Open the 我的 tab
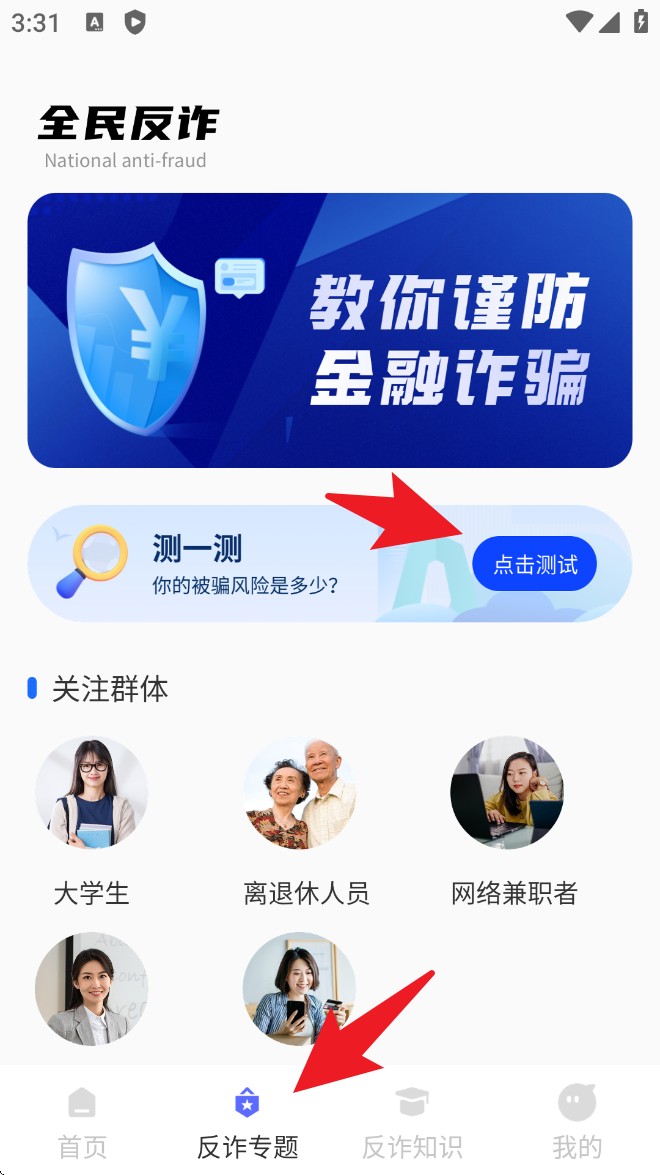The height and width of the screenshot is (1175, 660). tap(577, 1122)
